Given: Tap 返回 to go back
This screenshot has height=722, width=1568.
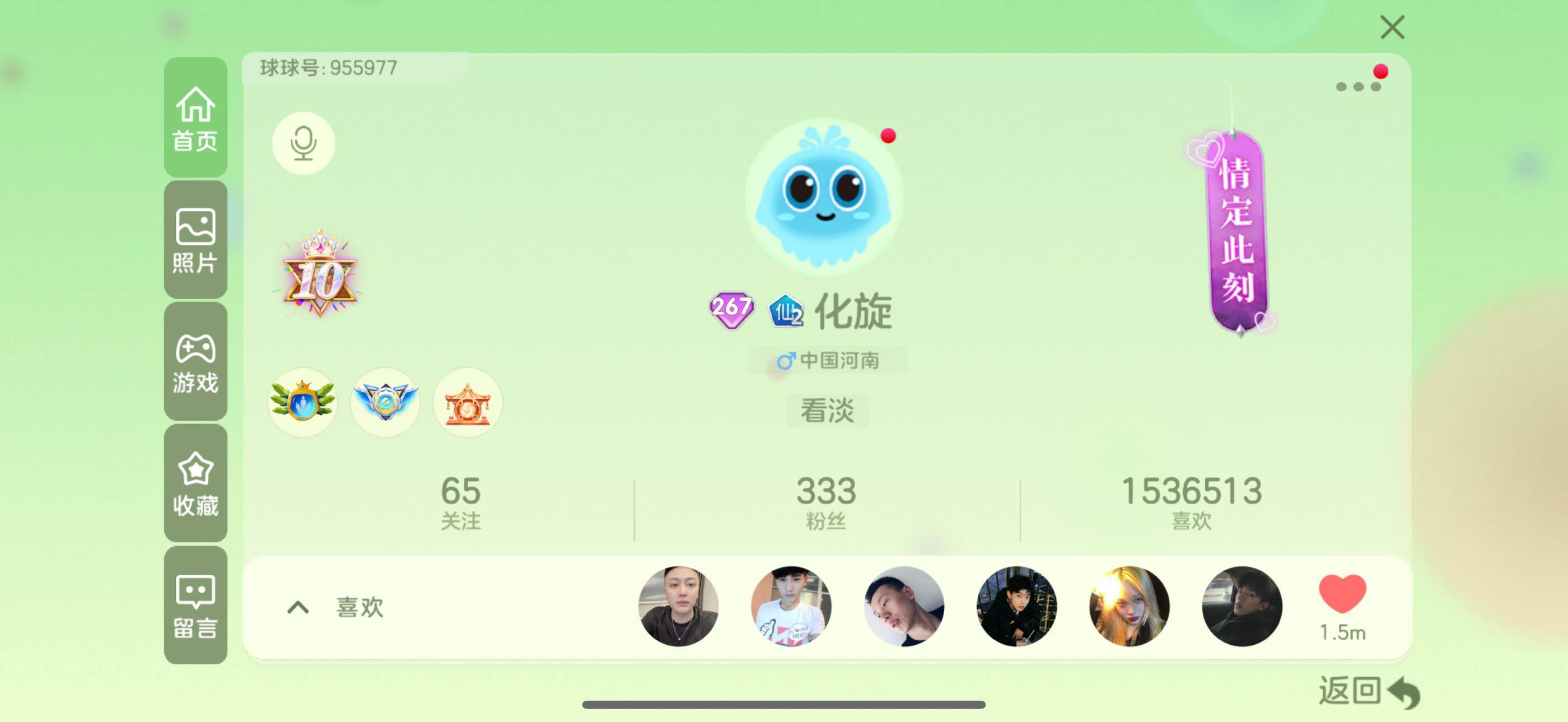Looking at the screenshot, I should 1368,692.
